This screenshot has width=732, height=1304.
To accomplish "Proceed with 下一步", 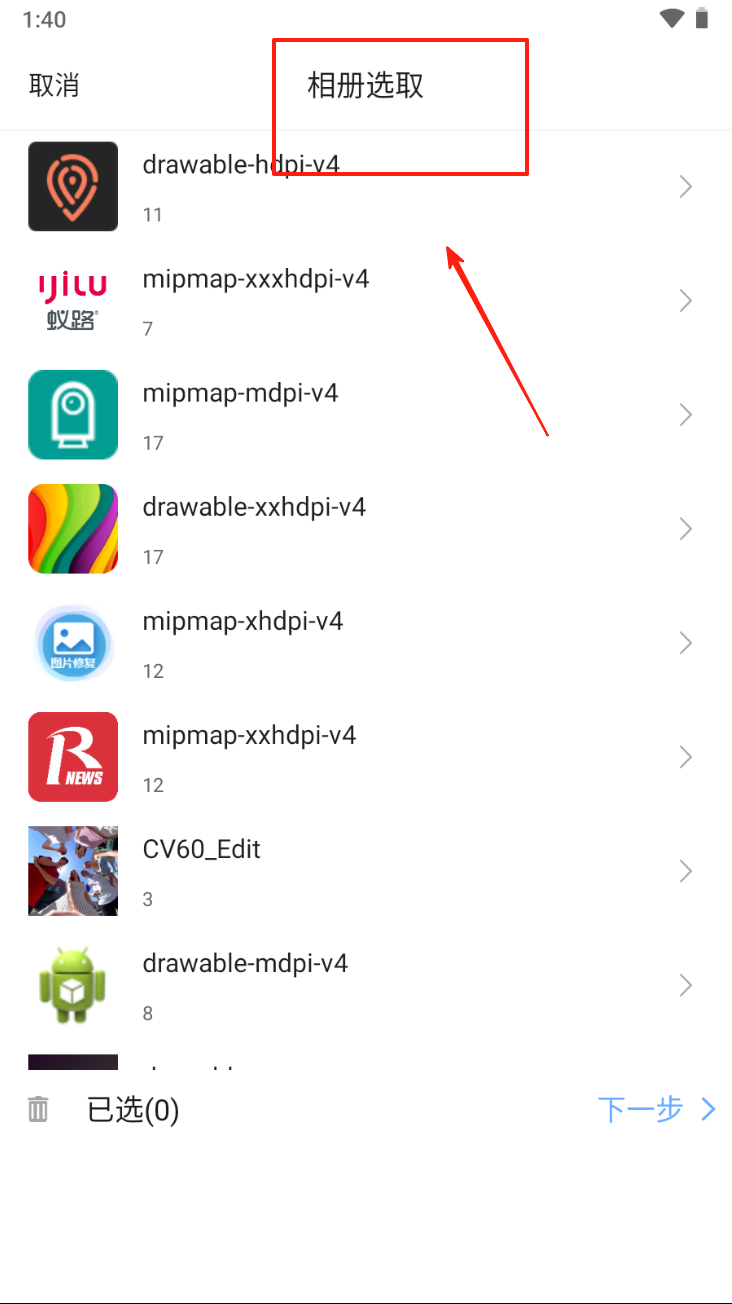I will pyautogui.click(x=656, y=1109).
